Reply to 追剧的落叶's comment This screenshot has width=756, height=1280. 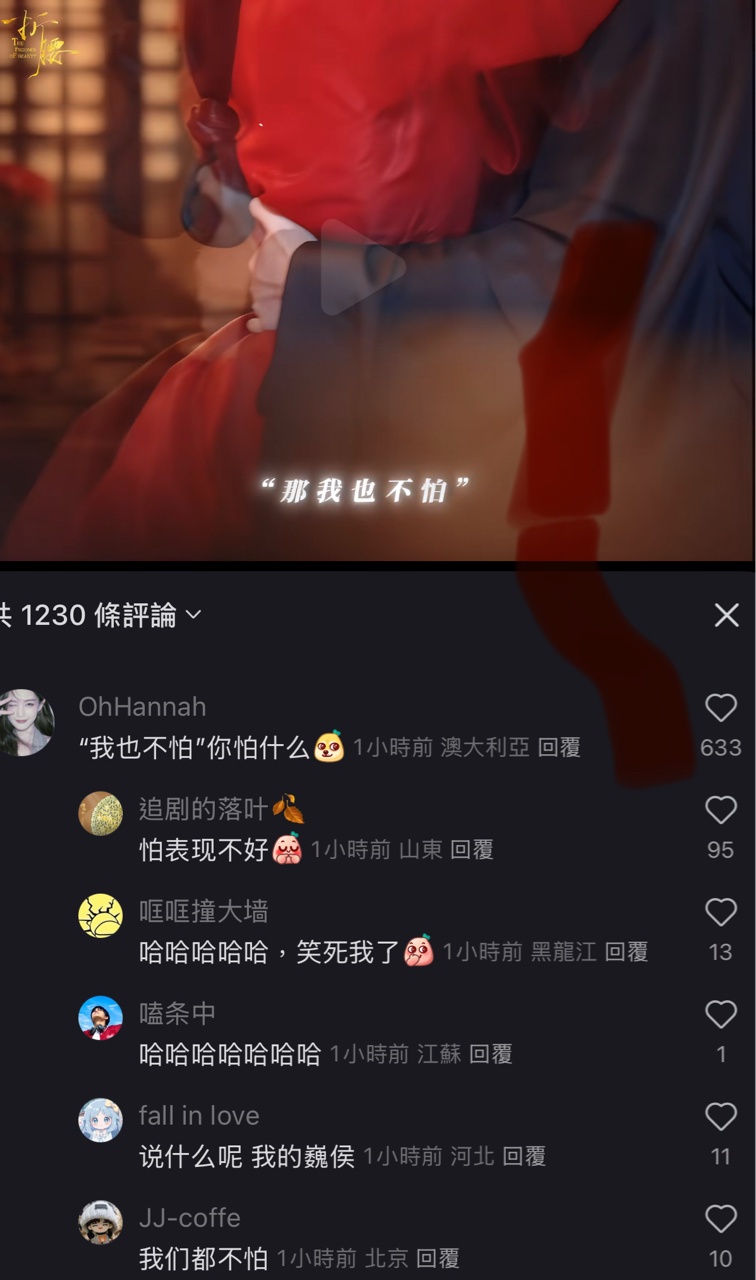(x=471, y=850)
